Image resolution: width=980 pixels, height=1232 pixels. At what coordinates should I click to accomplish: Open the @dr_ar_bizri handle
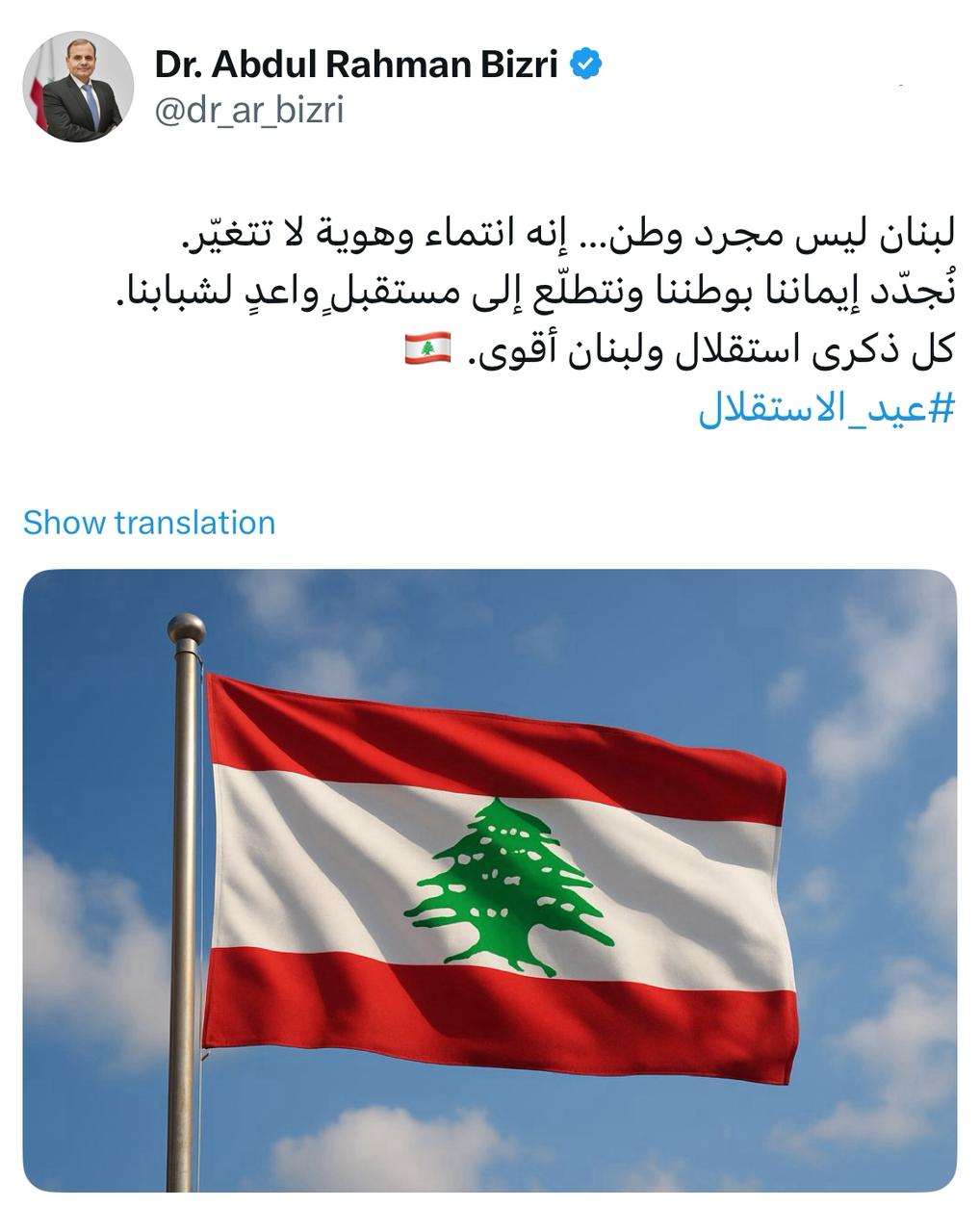pos(248,111)
